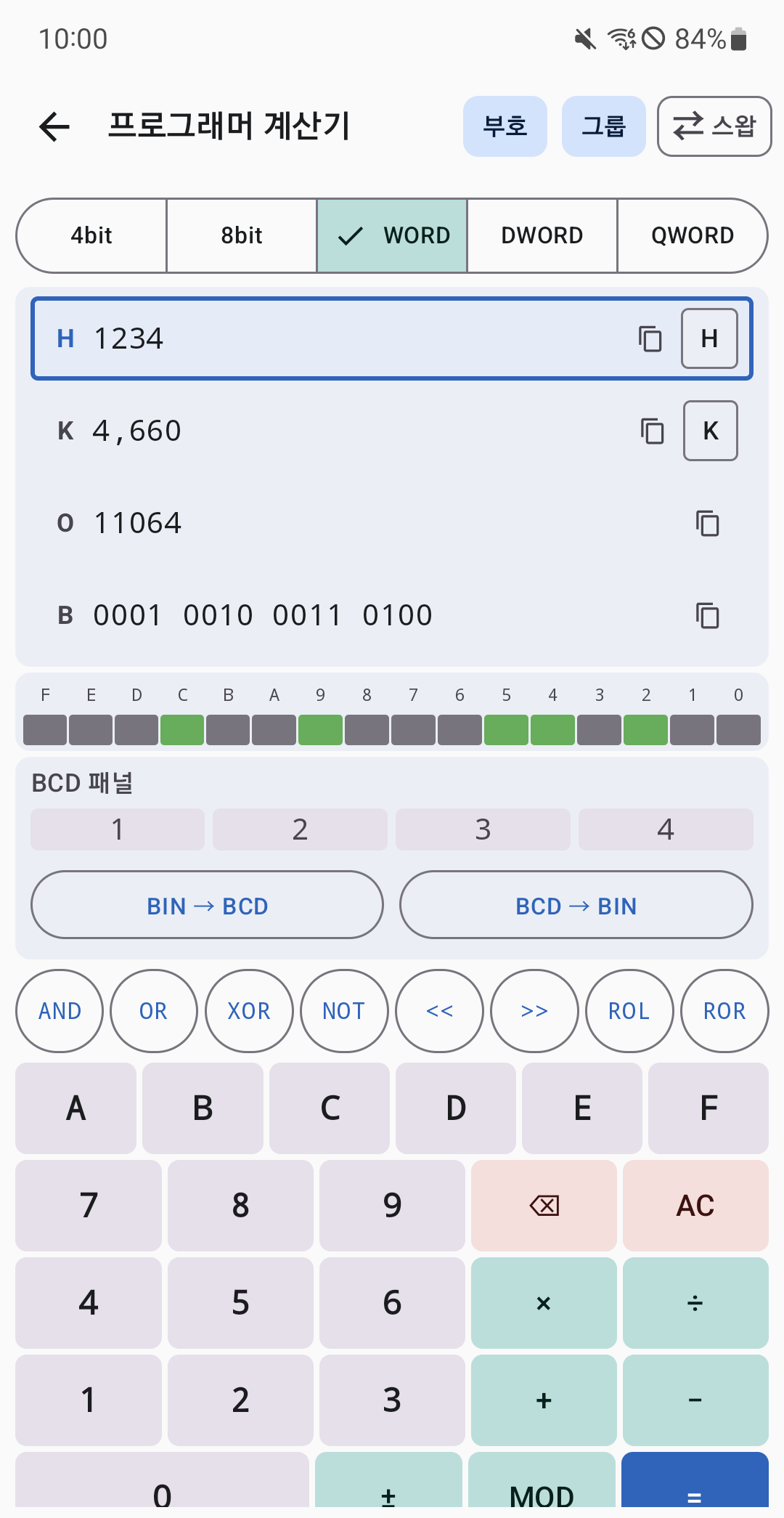
Task: Toggle the 부호 sign chip
Action: point(505,126)
